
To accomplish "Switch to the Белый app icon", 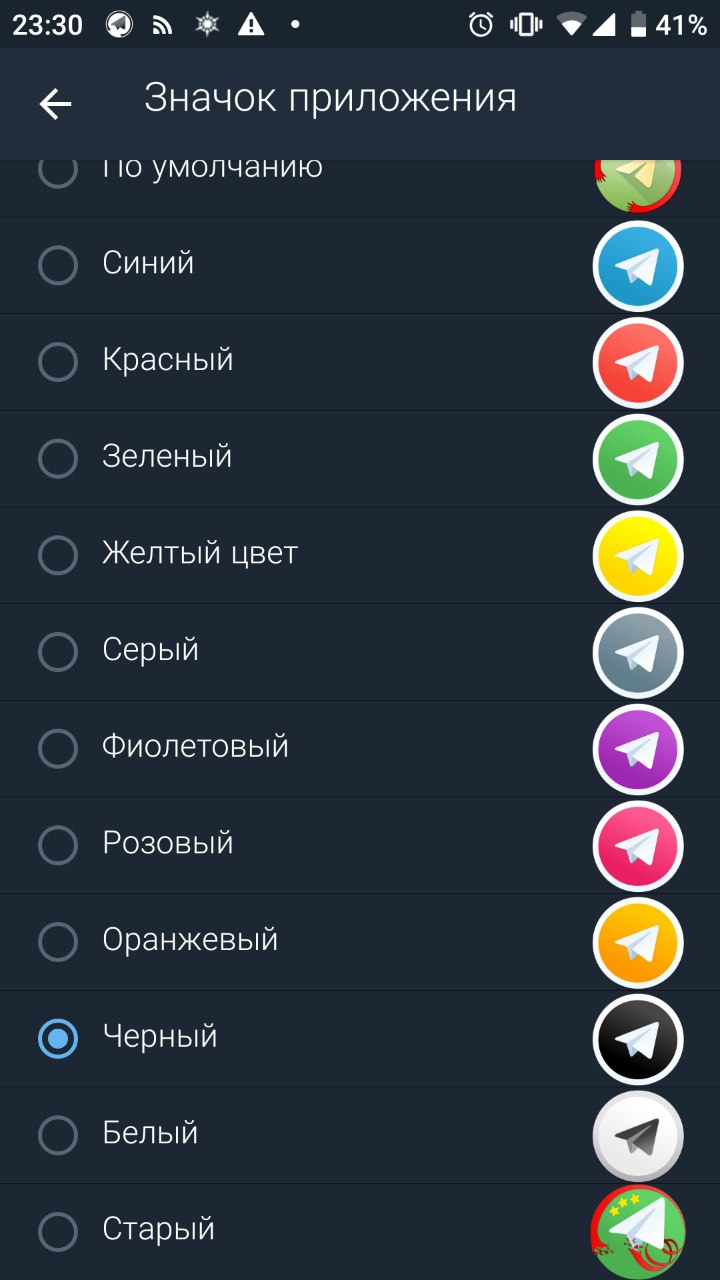I will click(360, 1135).
